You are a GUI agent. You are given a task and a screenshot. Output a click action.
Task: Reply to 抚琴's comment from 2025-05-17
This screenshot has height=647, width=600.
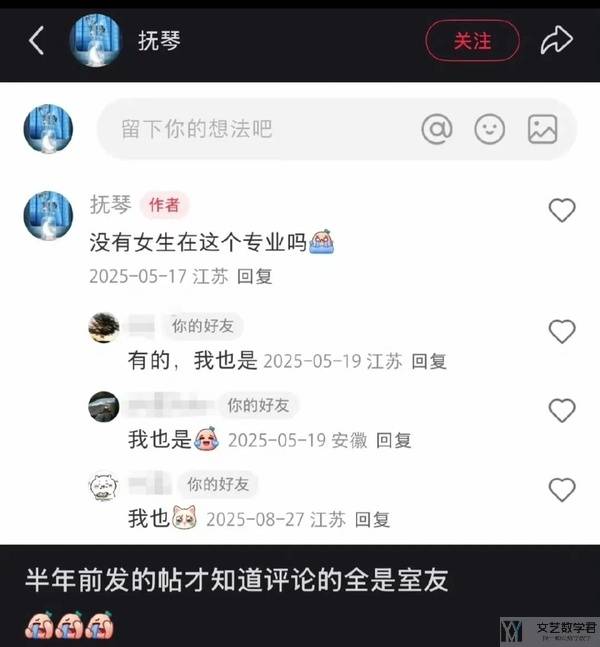[255, 277]
